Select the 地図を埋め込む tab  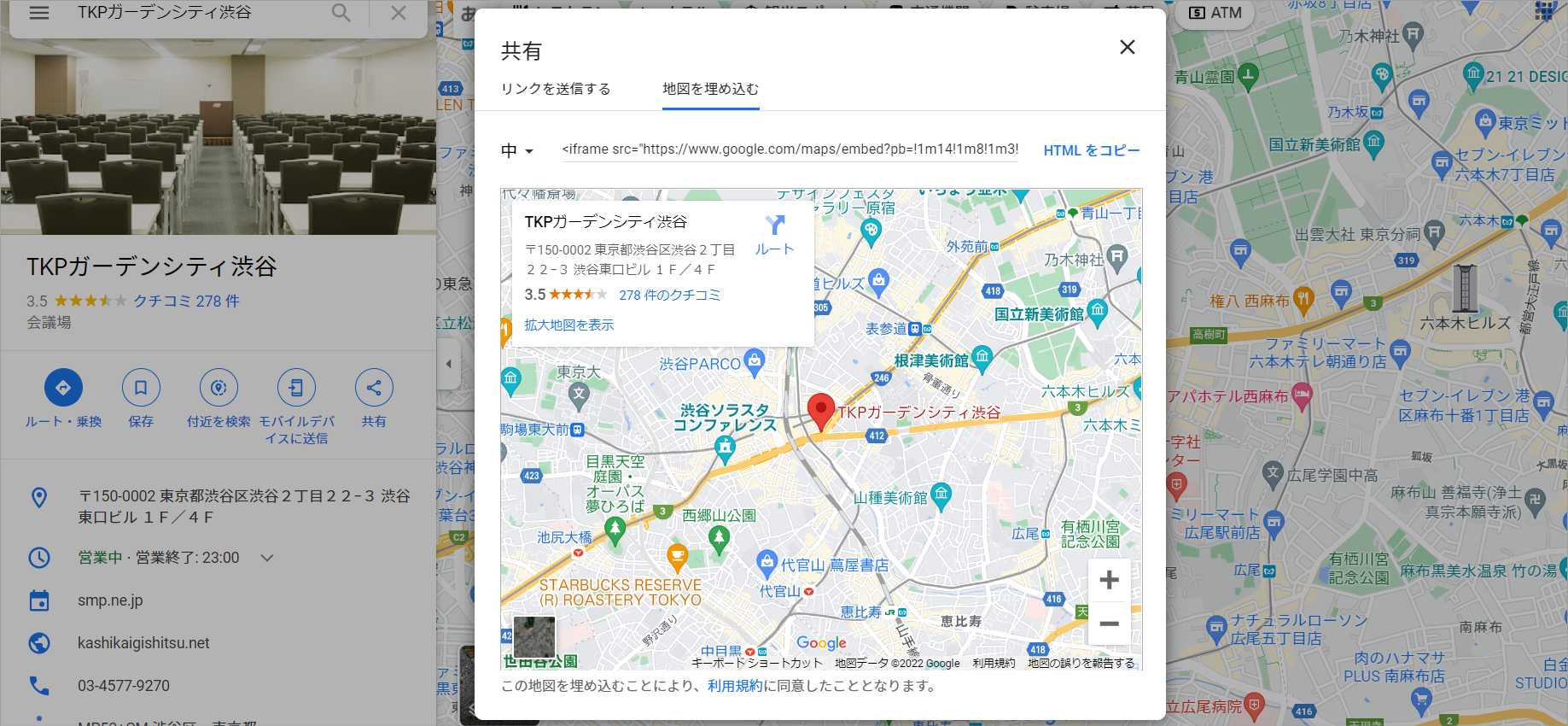click(710, 89)
